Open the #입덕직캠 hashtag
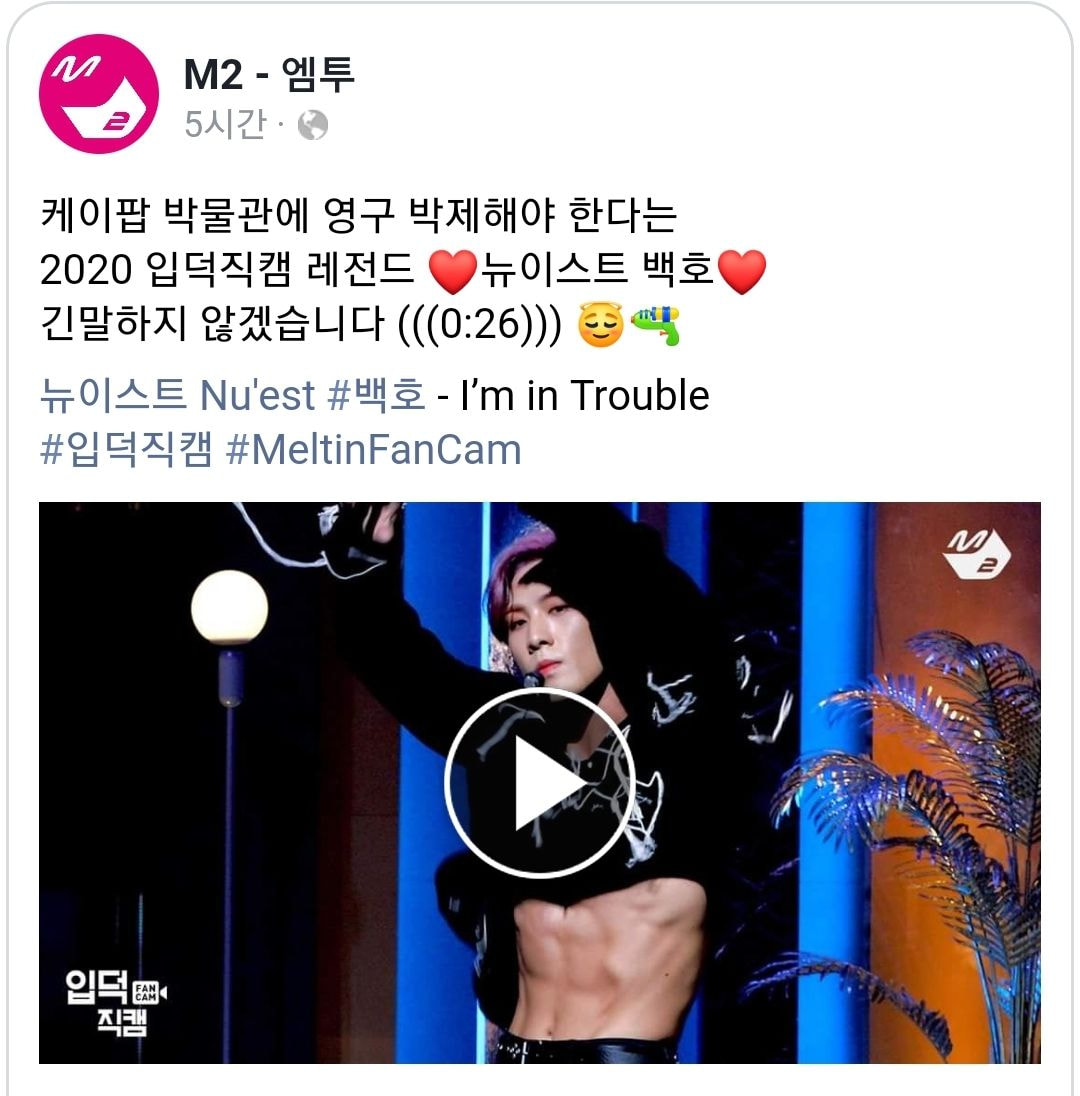 pos(126,450)
